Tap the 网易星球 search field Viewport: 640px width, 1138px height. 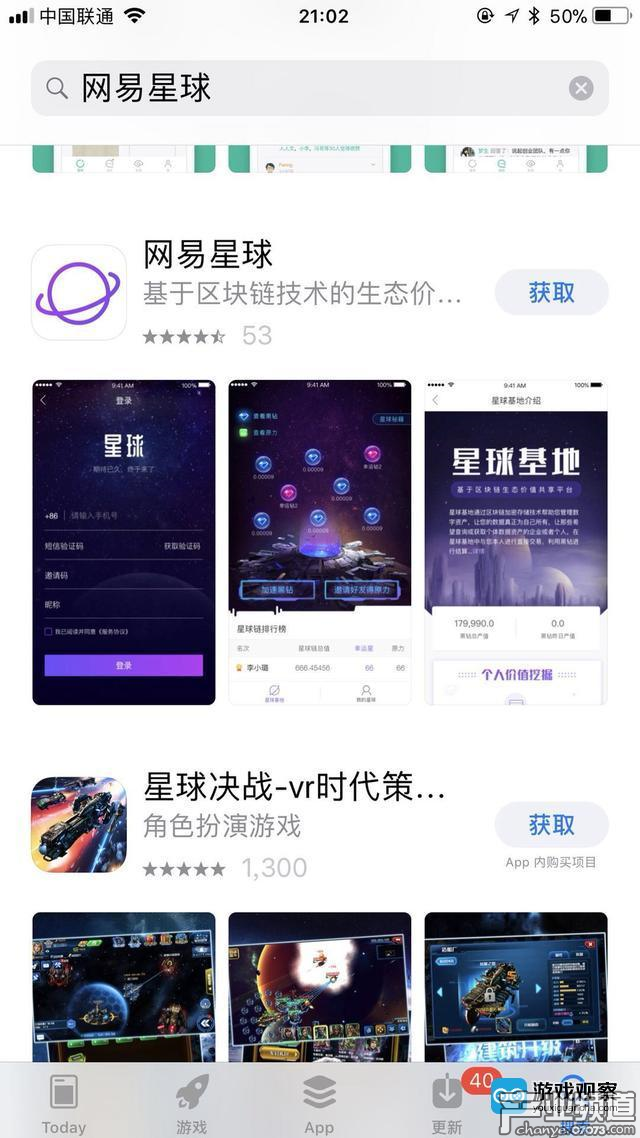(x=300, y=88)
